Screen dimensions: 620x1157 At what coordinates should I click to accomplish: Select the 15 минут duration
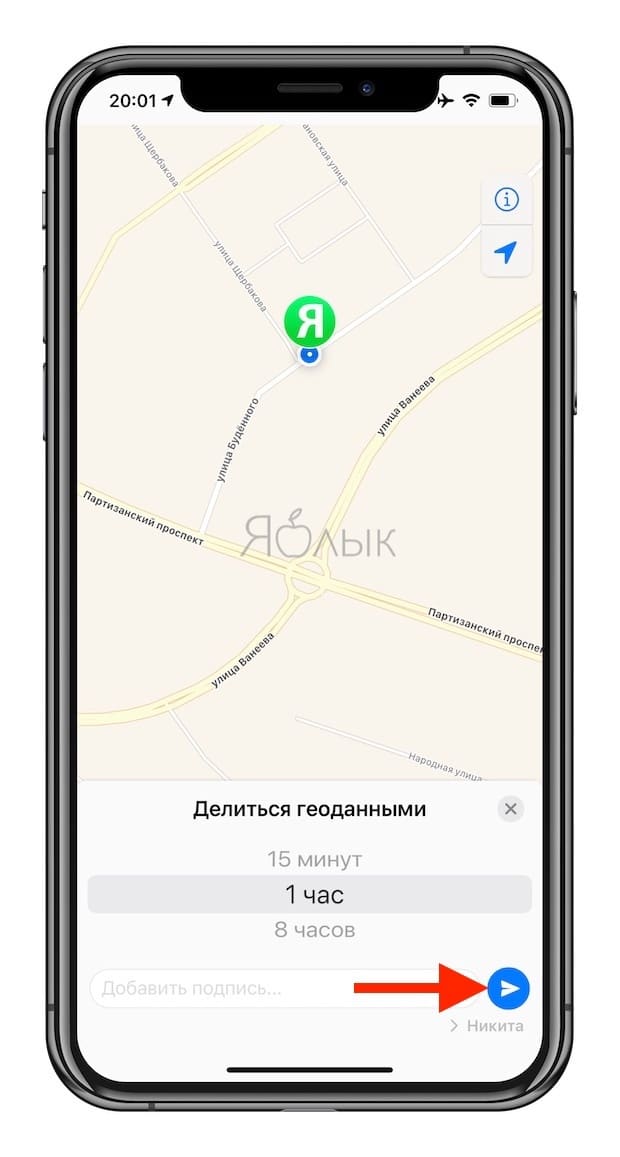click(x=314, y=860)
